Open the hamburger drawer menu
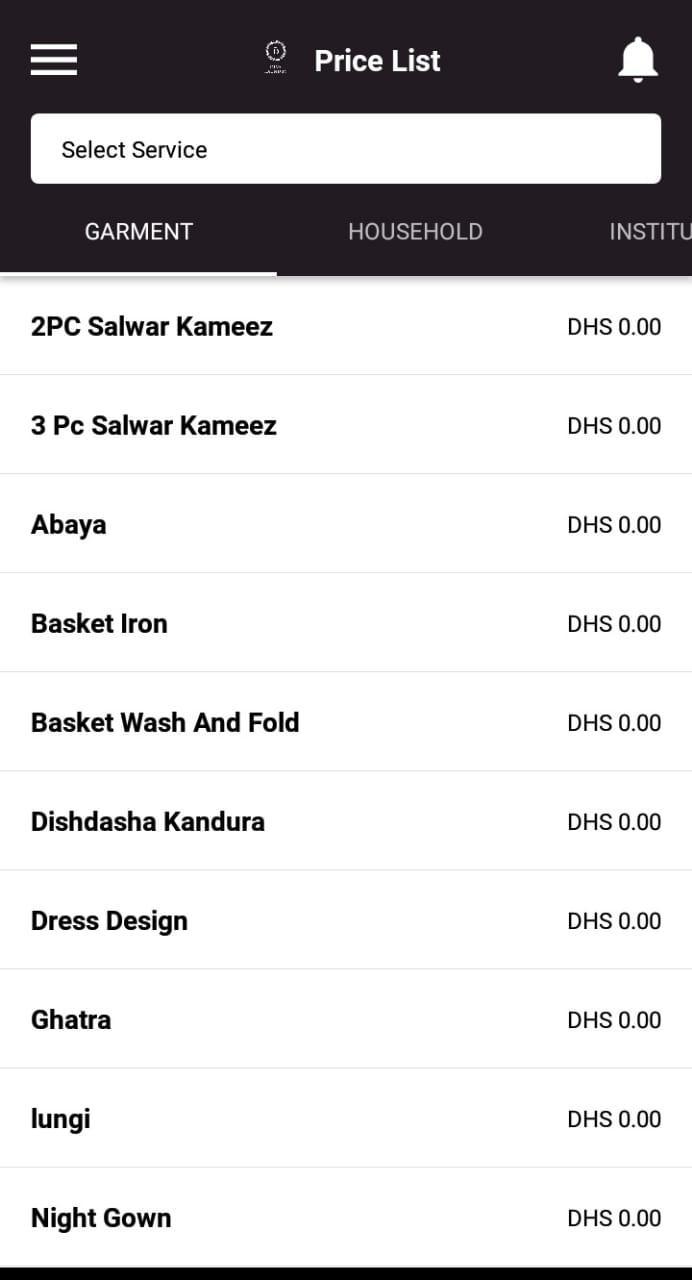 [x=54, y=60]
